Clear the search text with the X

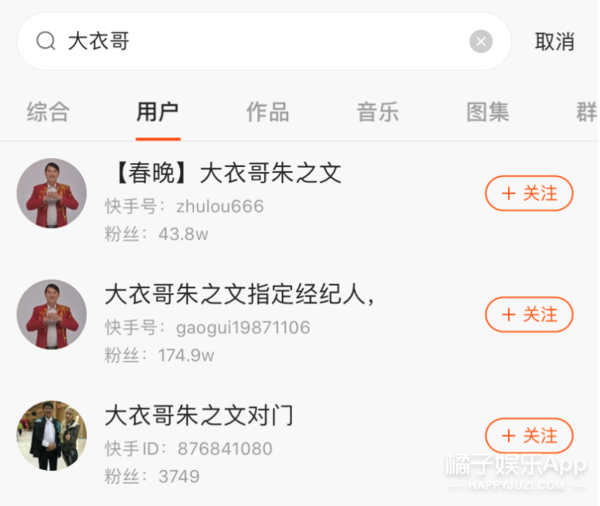click(x=481, y=41)
